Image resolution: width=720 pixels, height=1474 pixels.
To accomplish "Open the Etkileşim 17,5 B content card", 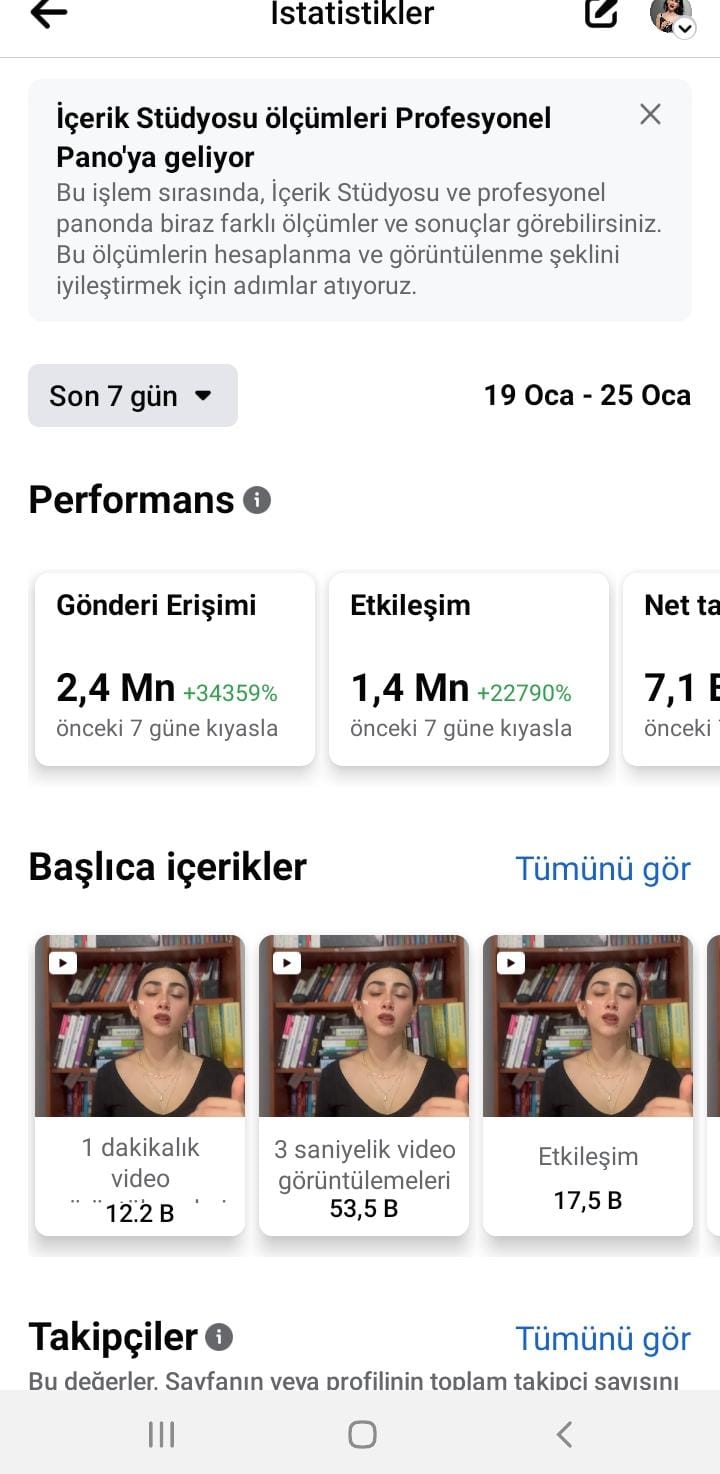I will pos(588,1085).
